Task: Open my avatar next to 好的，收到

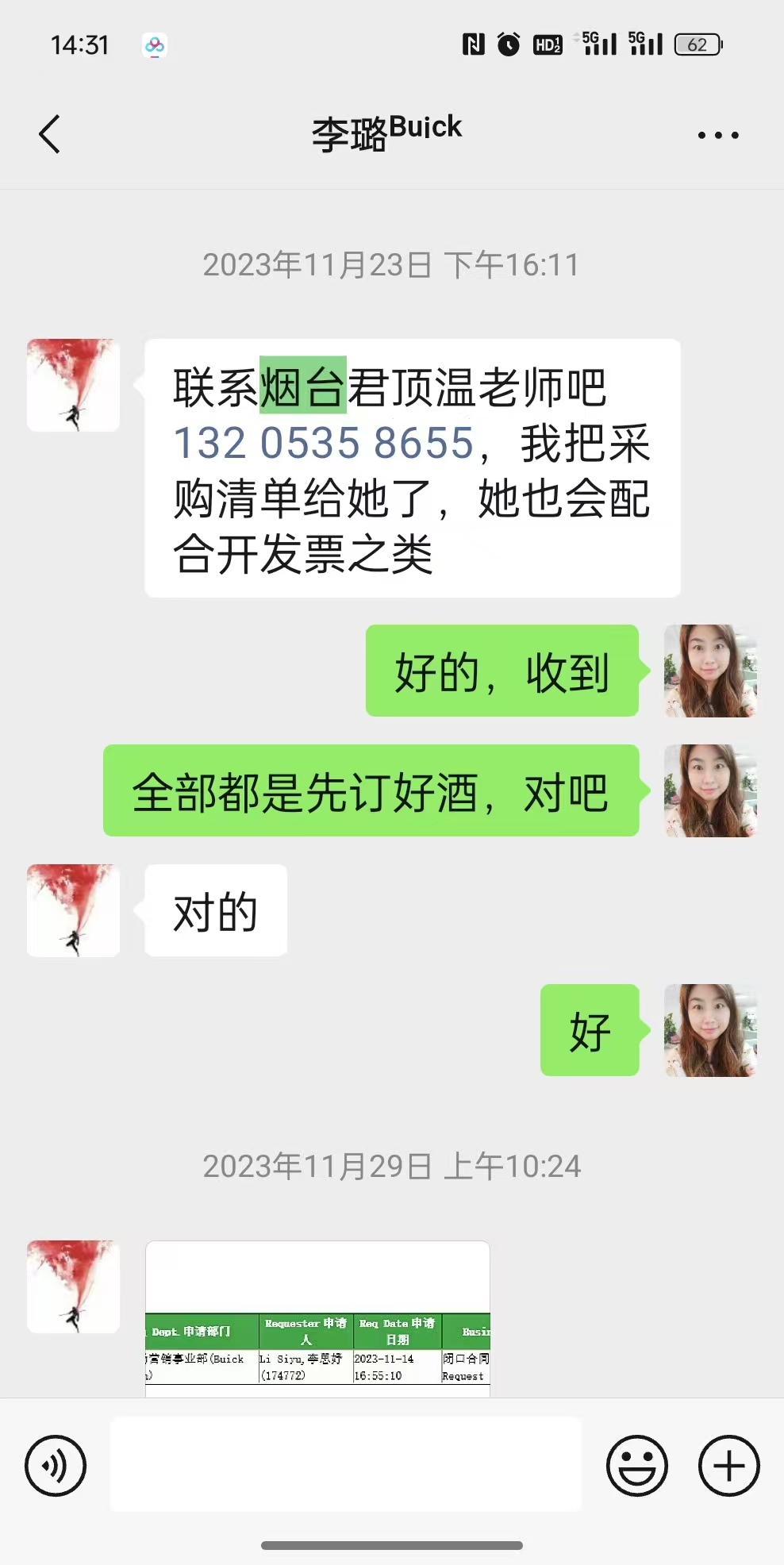Action: pyautogui.click(x=710, y=671)
